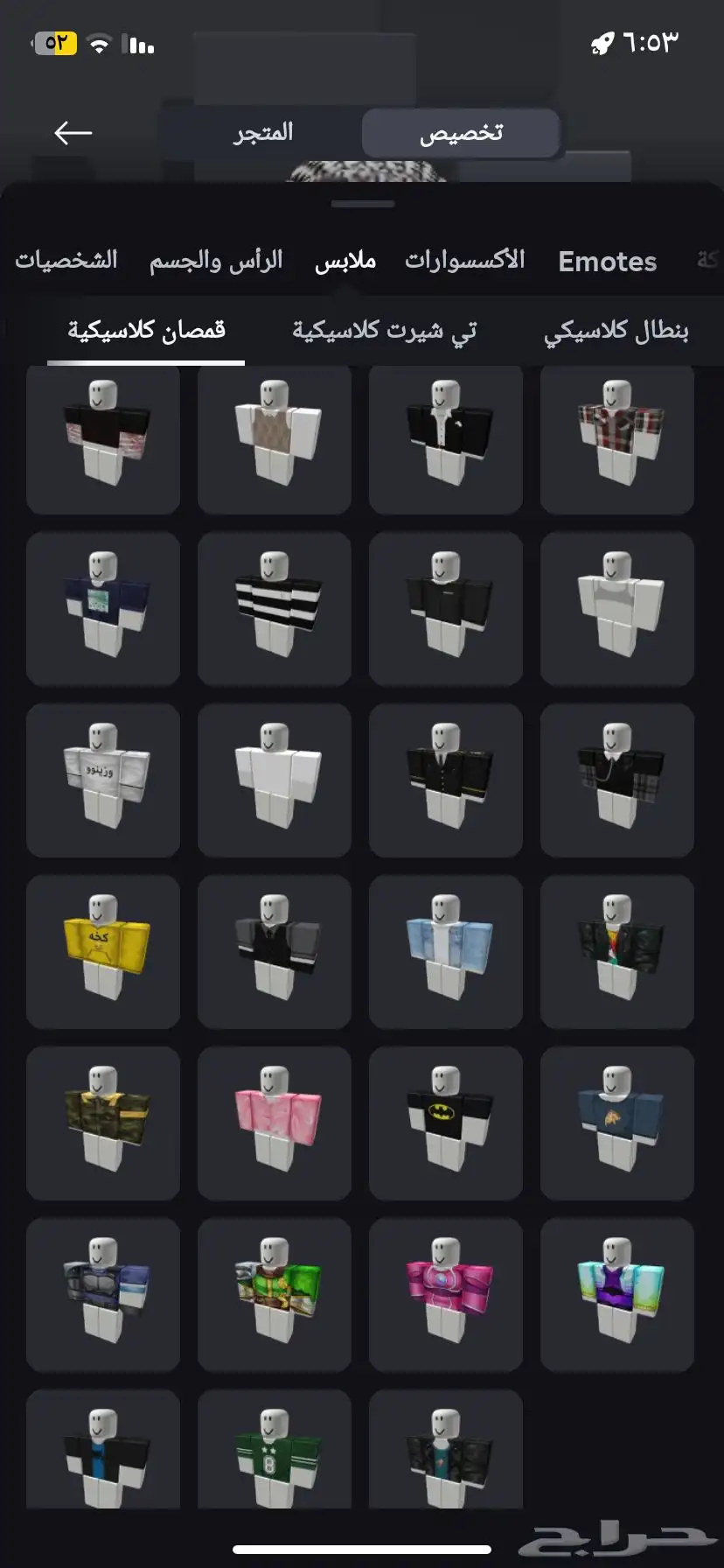The height and width of the screenshot is (1568, 724).
Task: Show بنطال كلاسيكي items
Action: tap(616, 331)
